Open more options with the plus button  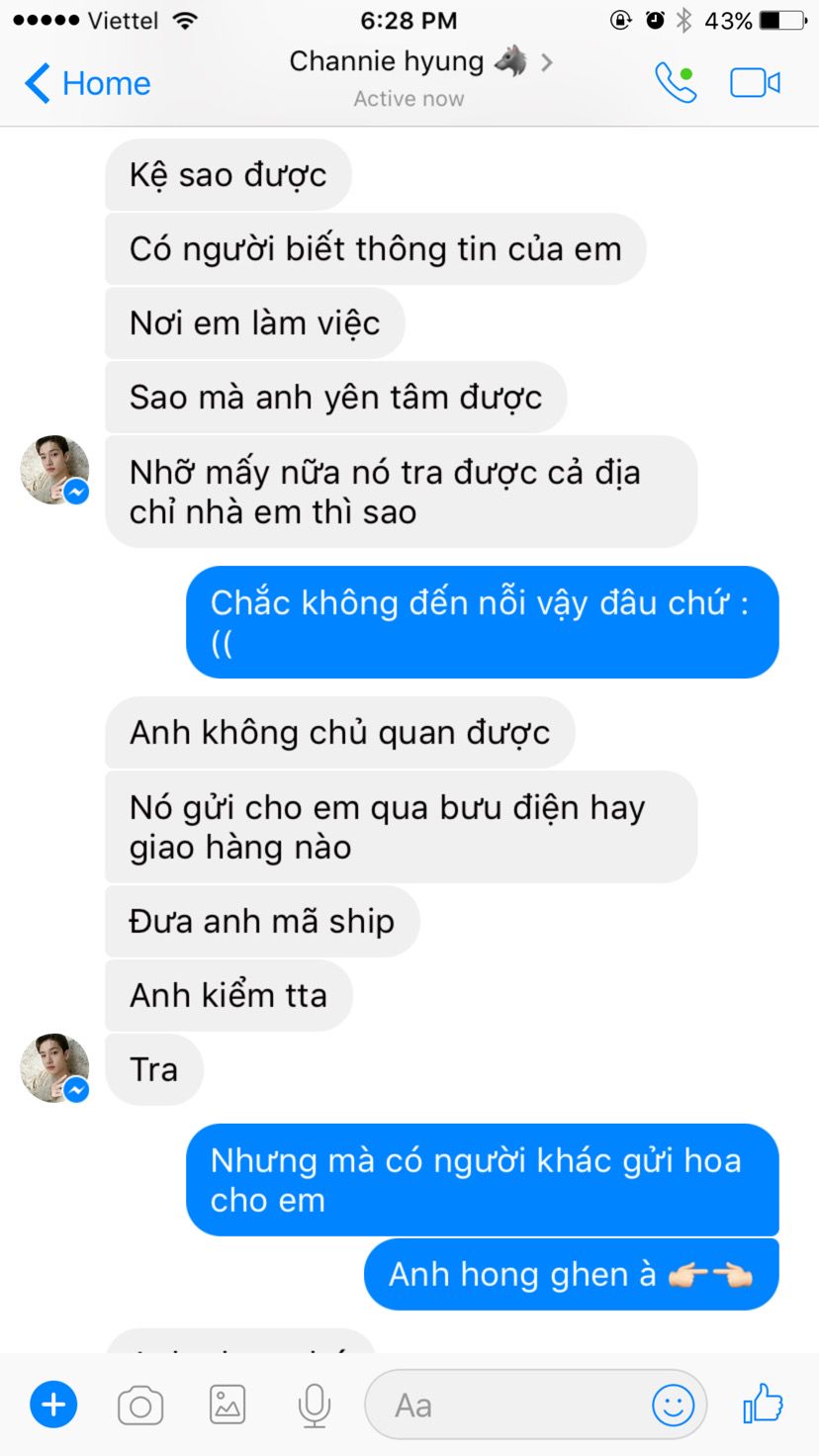[53, 1405]
